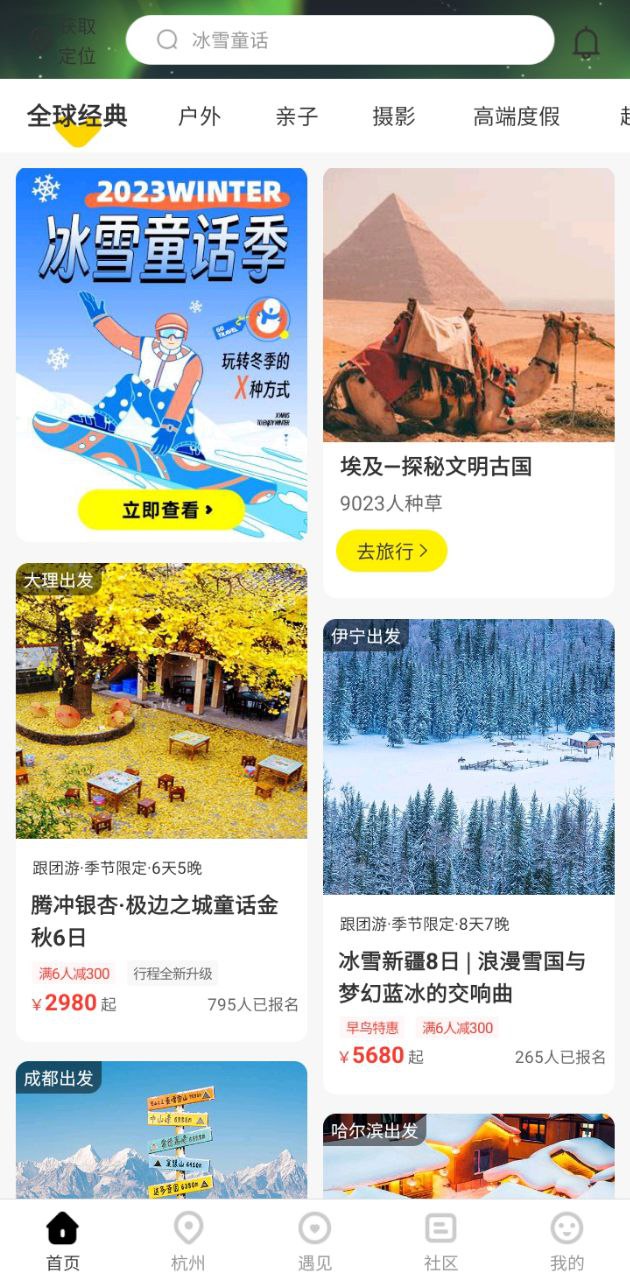Tap the 获取定位 location button
Image resolution: width=630 pixels, height=1280 pixels.
point(62,41)
